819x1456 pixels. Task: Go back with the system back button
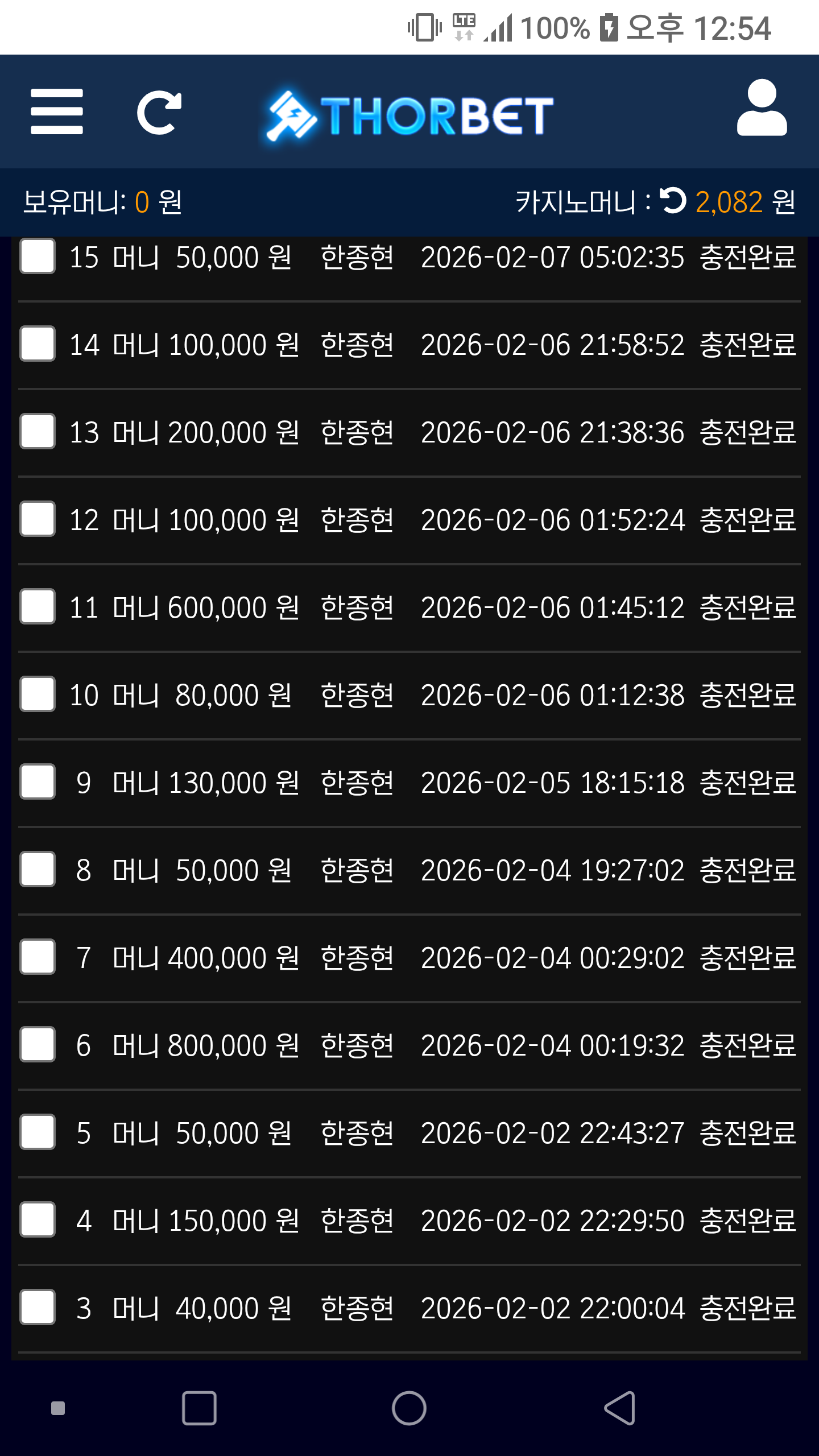pyautogui.click(x=619, y=1408)
